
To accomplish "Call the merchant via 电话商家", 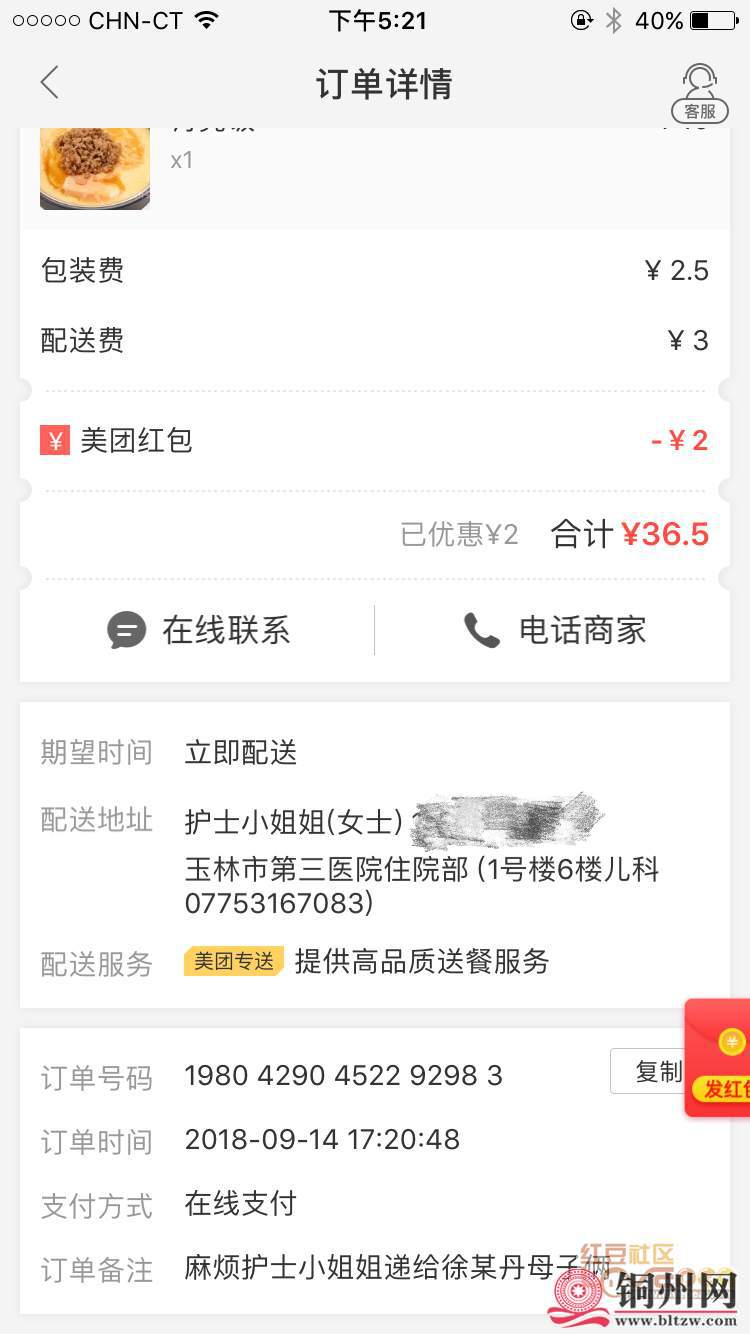I will click(x=554, y=631).
